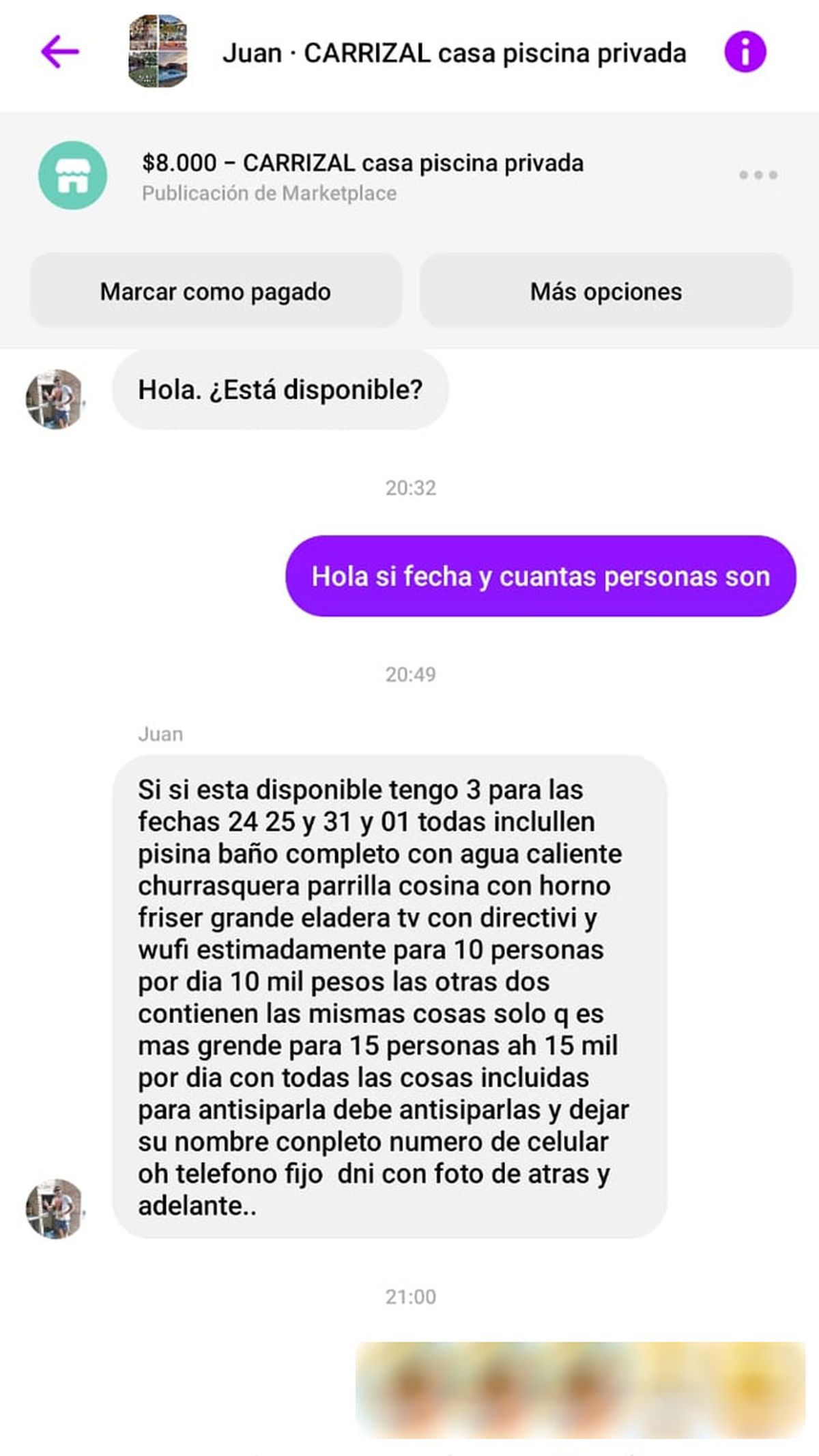Open the listing options via the three-dot menu
The height and width of the screenshot is (1456, 819).
(x=759, y=173)
